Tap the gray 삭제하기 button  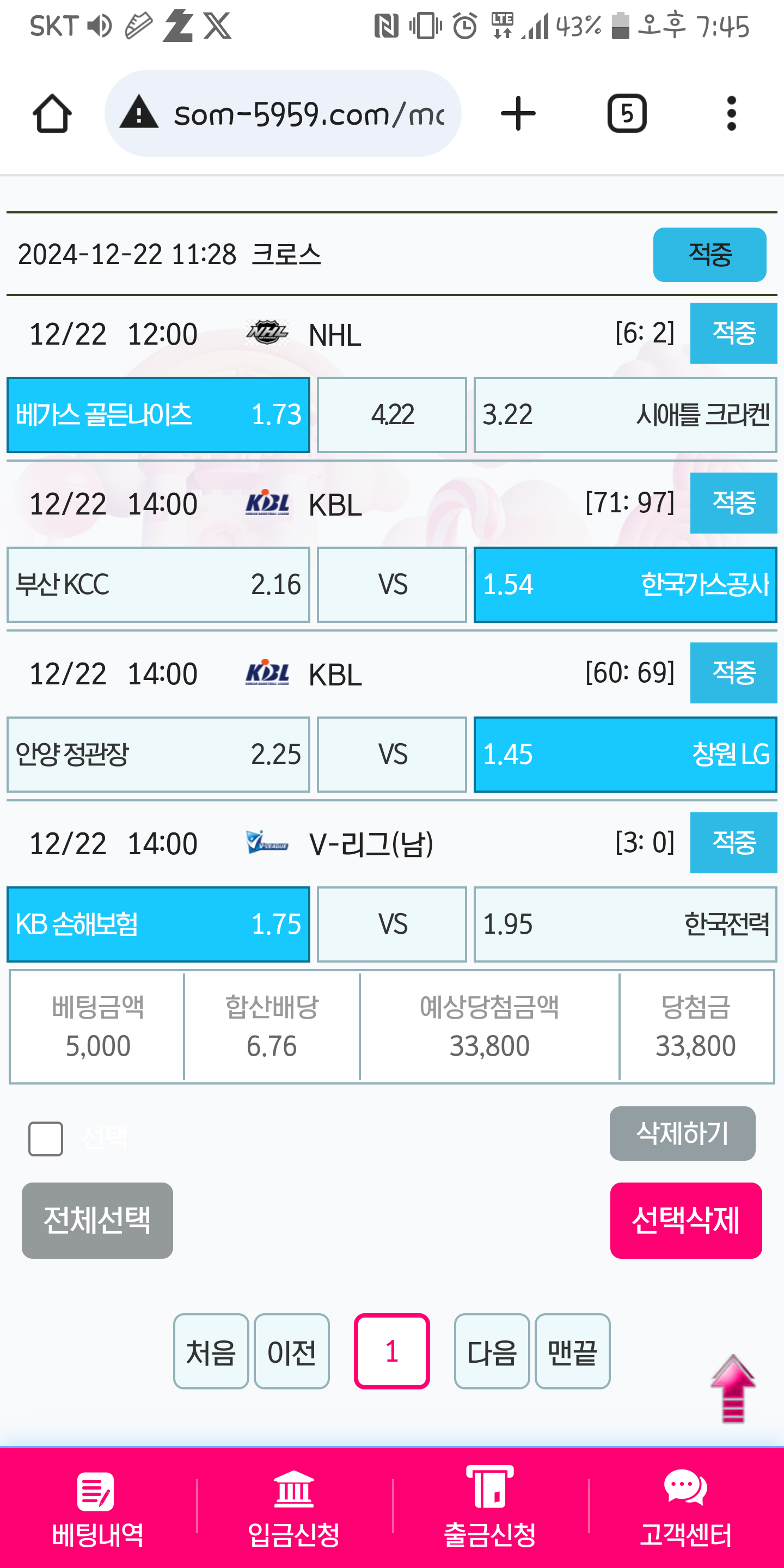point(682,1134)
